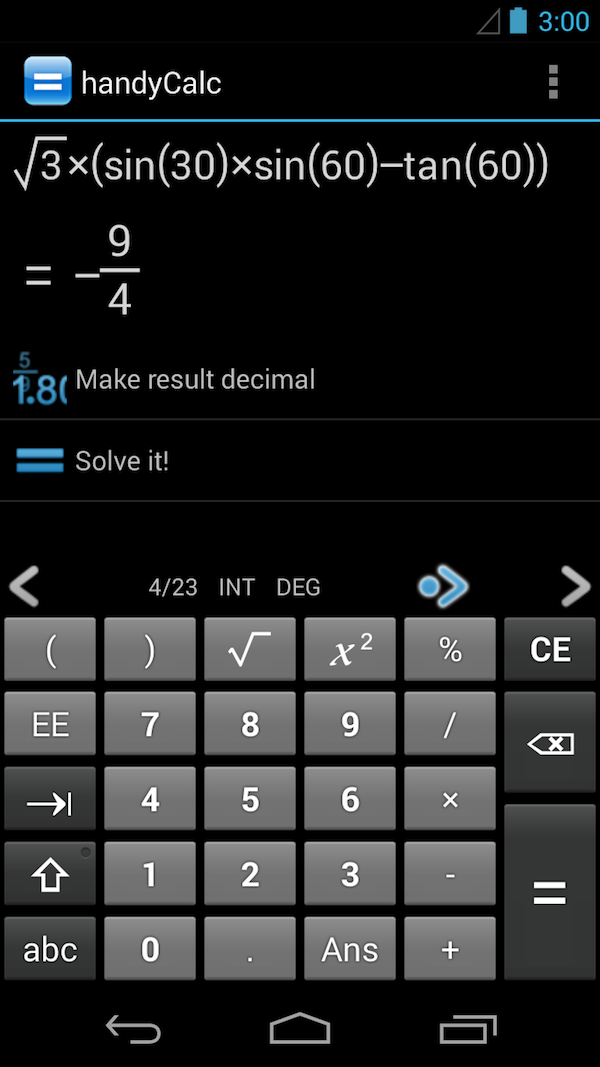Delete last character with backspace key
Image resolution: width=600 pixels, height=1067 pixels.
click(x=550, y=743)
